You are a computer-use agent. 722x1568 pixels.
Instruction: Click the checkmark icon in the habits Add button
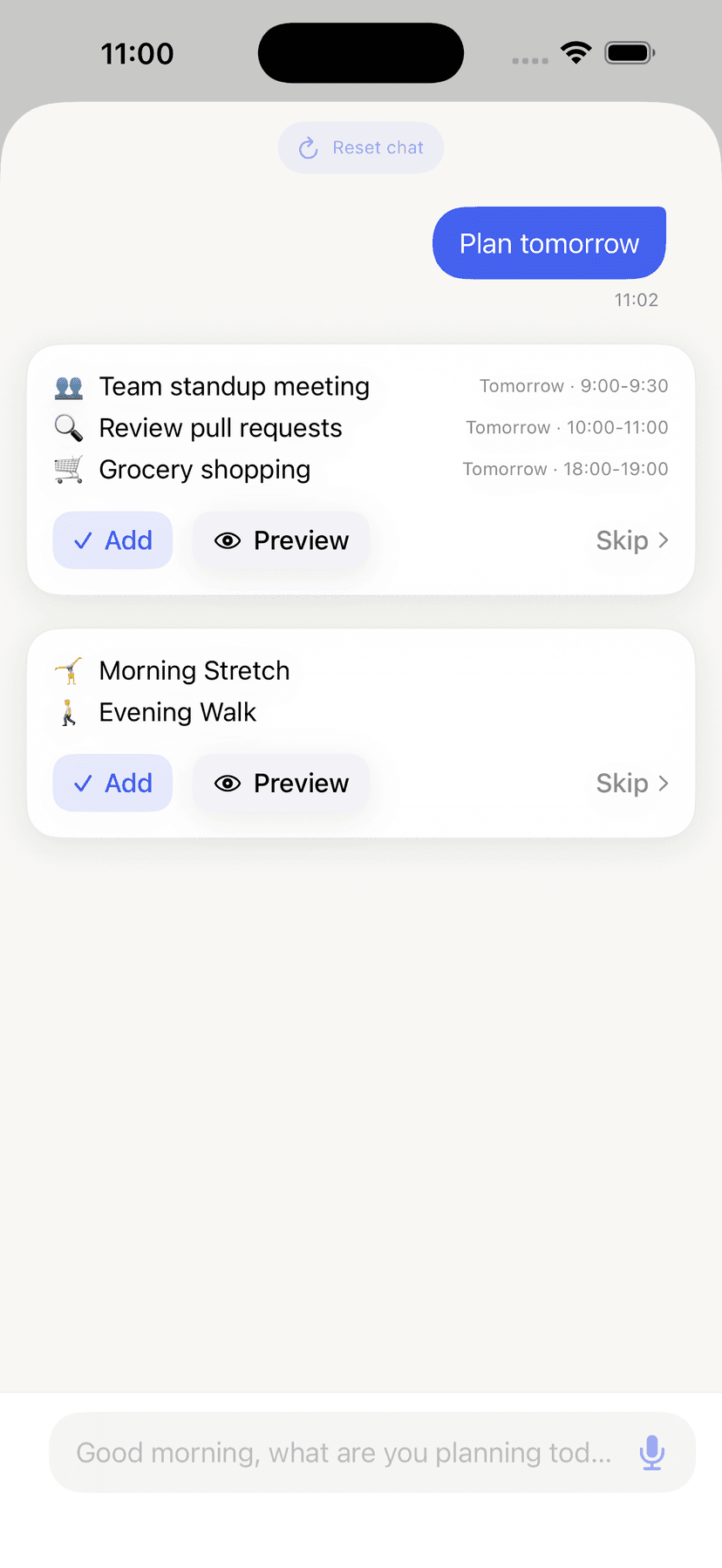coord(83,783)
